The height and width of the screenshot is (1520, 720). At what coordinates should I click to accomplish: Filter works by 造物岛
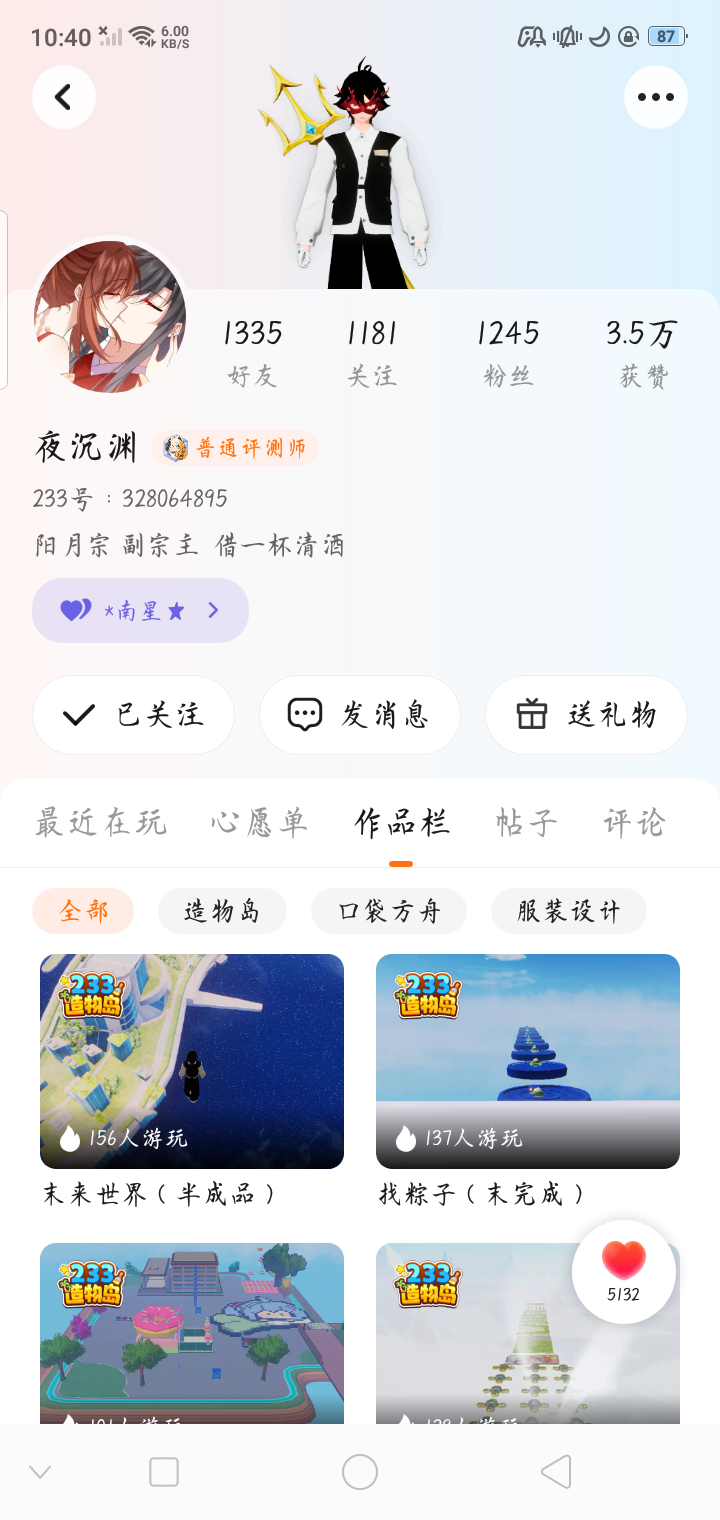[x=222, y=911]
